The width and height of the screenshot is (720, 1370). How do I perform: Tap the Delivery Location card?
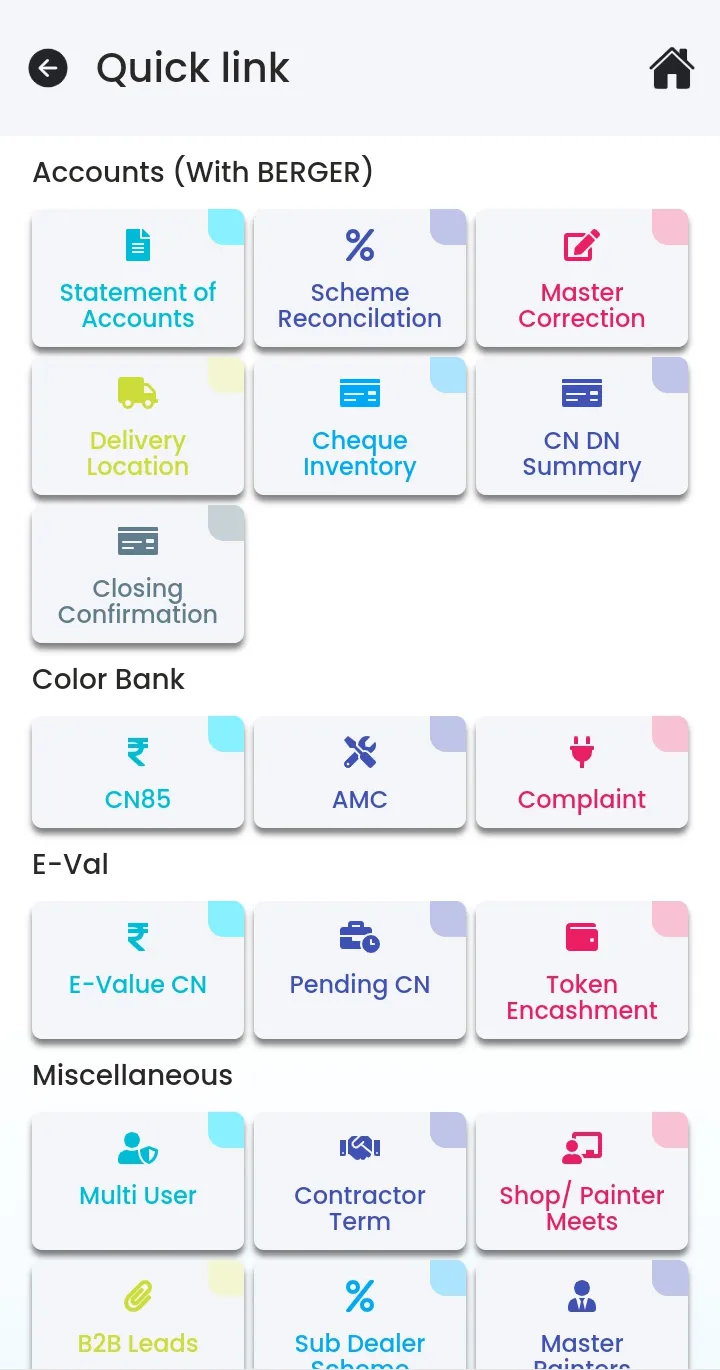(x=138, y=426)
